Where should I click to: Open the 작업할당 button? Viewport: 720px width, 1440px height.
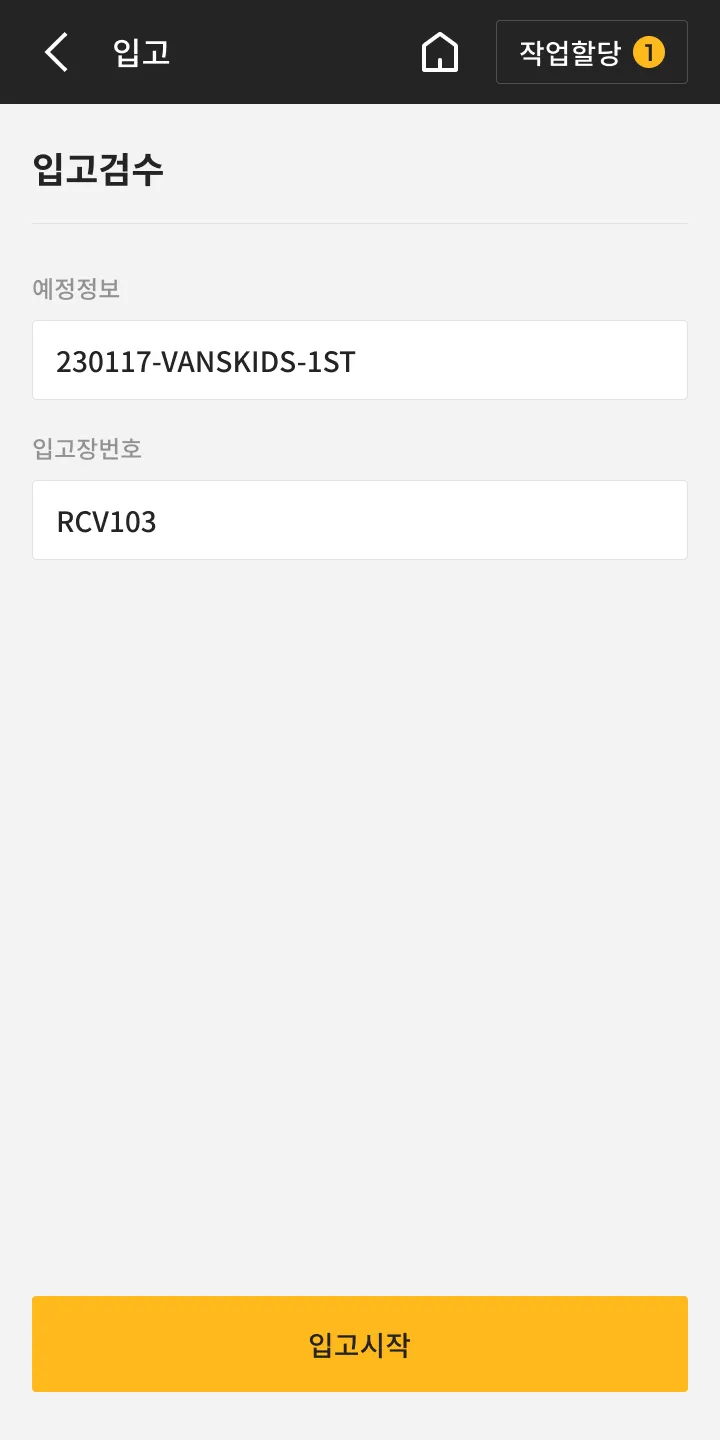[591, 52]
